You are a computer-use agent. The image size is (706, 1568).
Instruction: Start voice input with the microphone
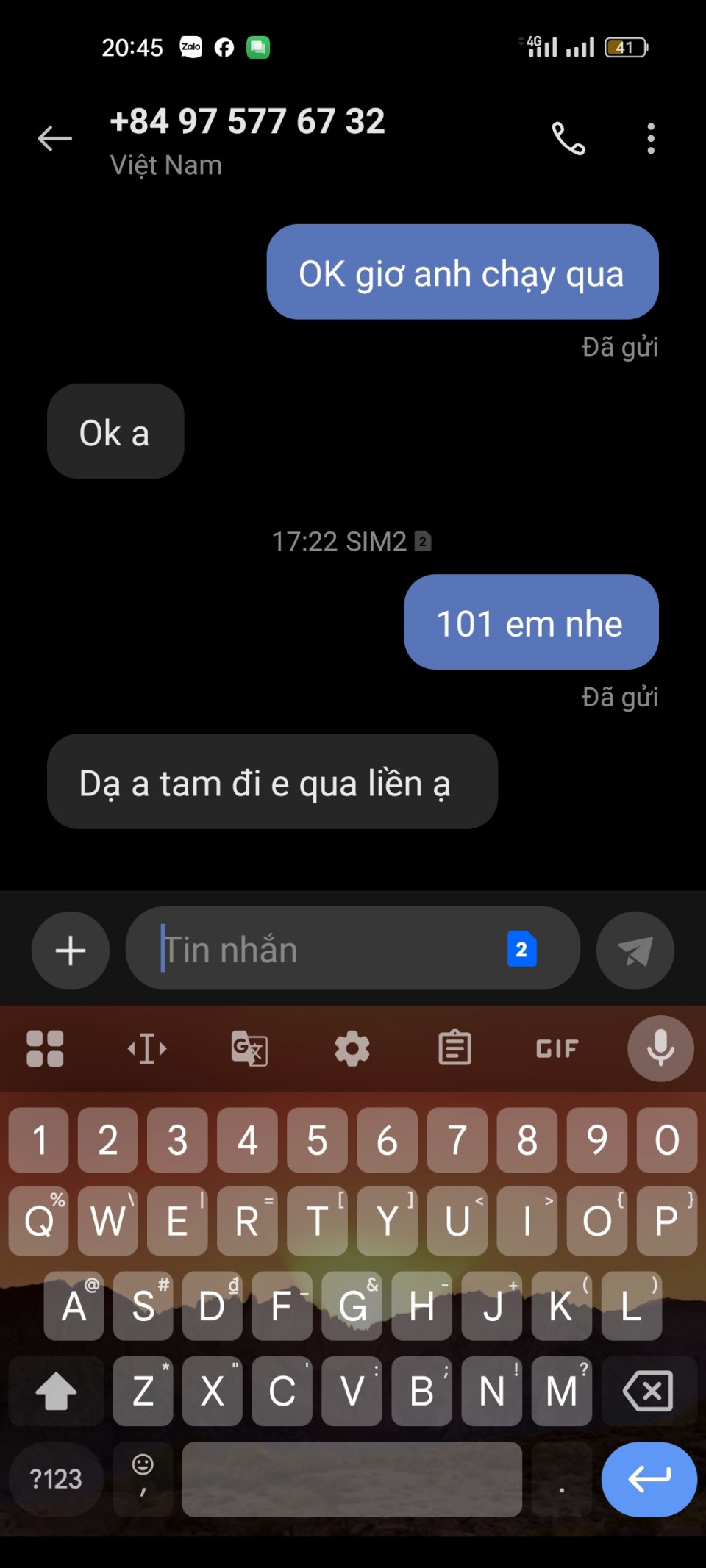click(660, 1048)
